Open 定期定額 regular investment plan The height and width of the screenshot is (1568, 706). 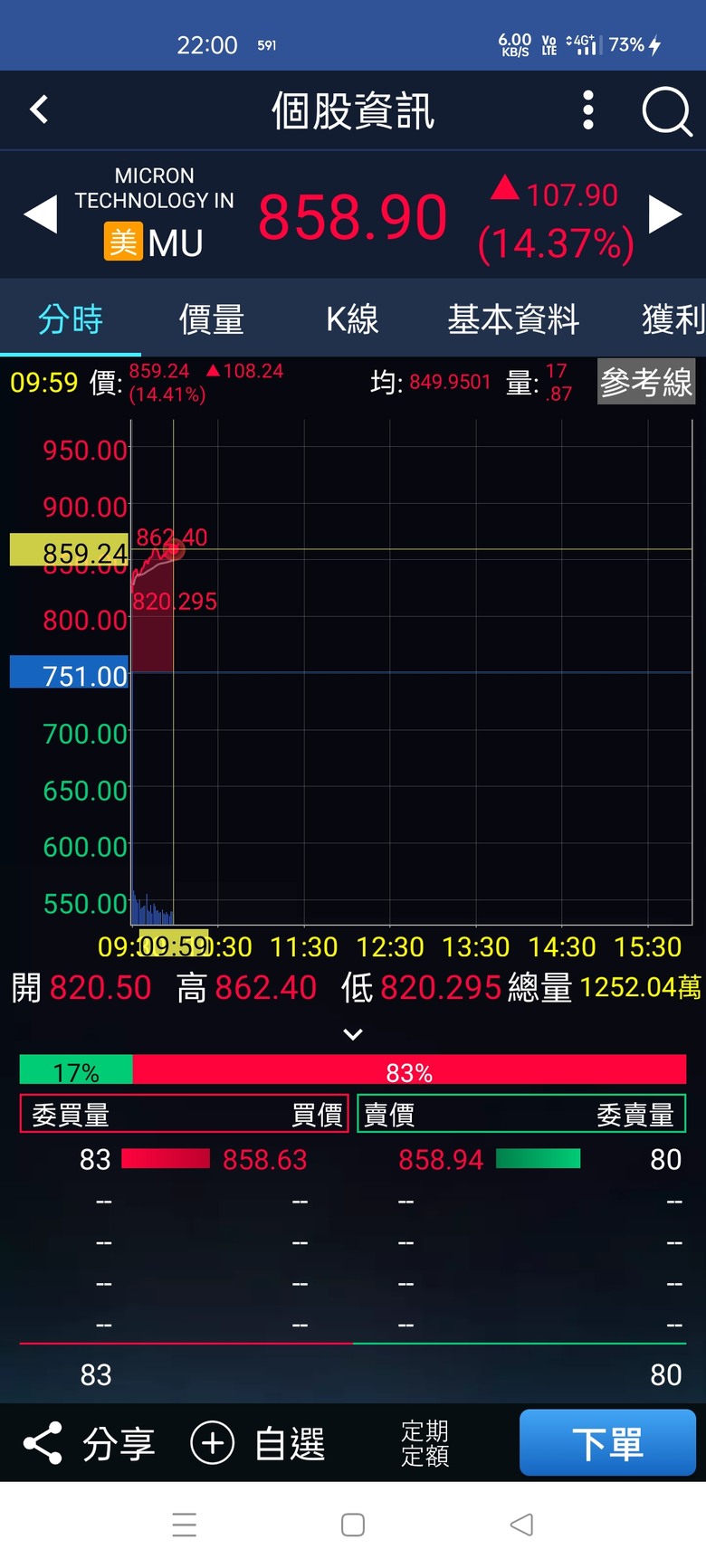[x=425, y=1443]
